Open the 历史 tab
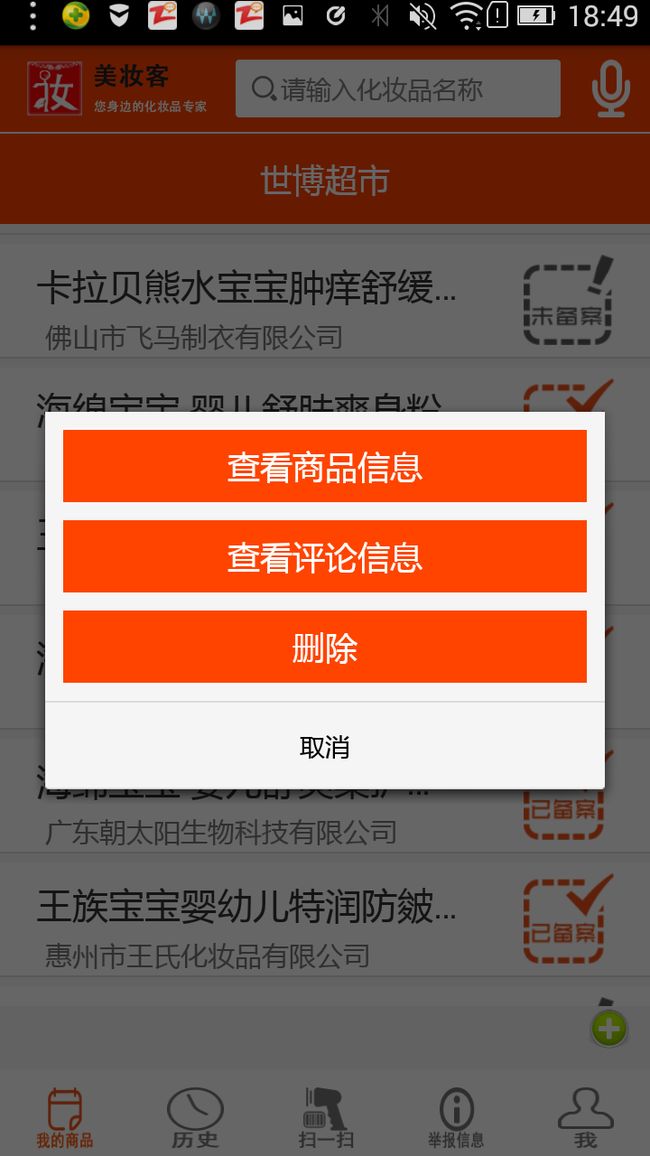The height and width of the screenshot is (1156, 650). [x=195, y=1117]
